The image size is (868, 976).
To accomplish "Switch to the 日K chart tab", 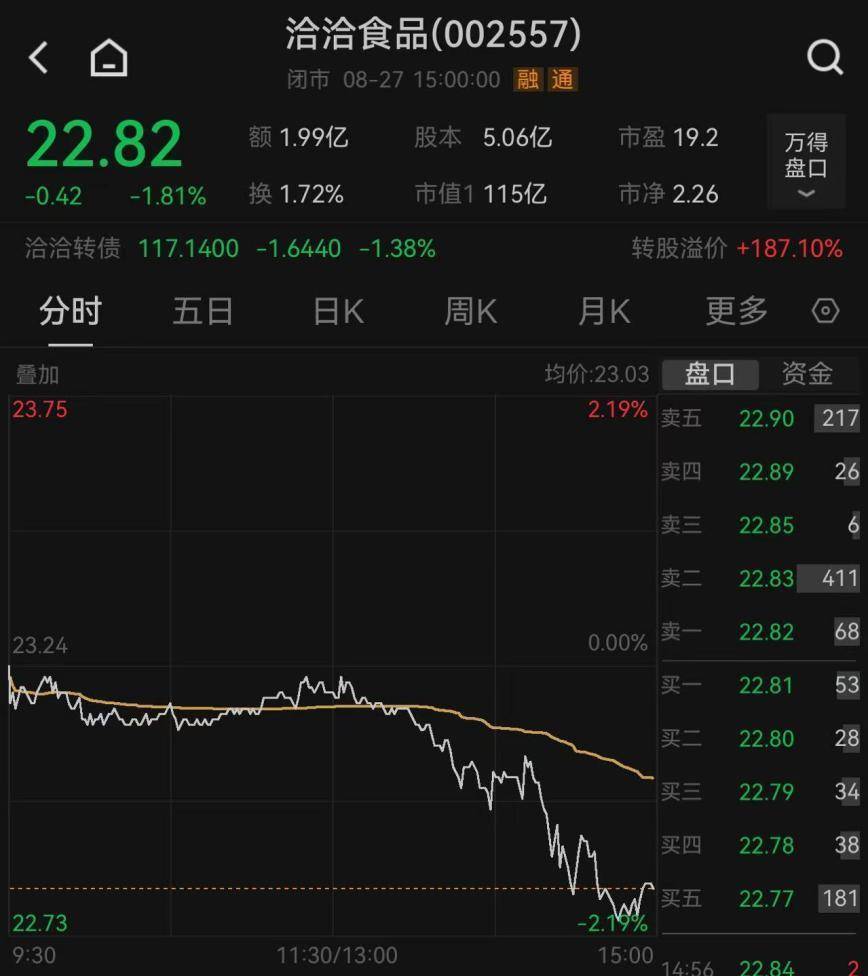I will tap(338, 311).
